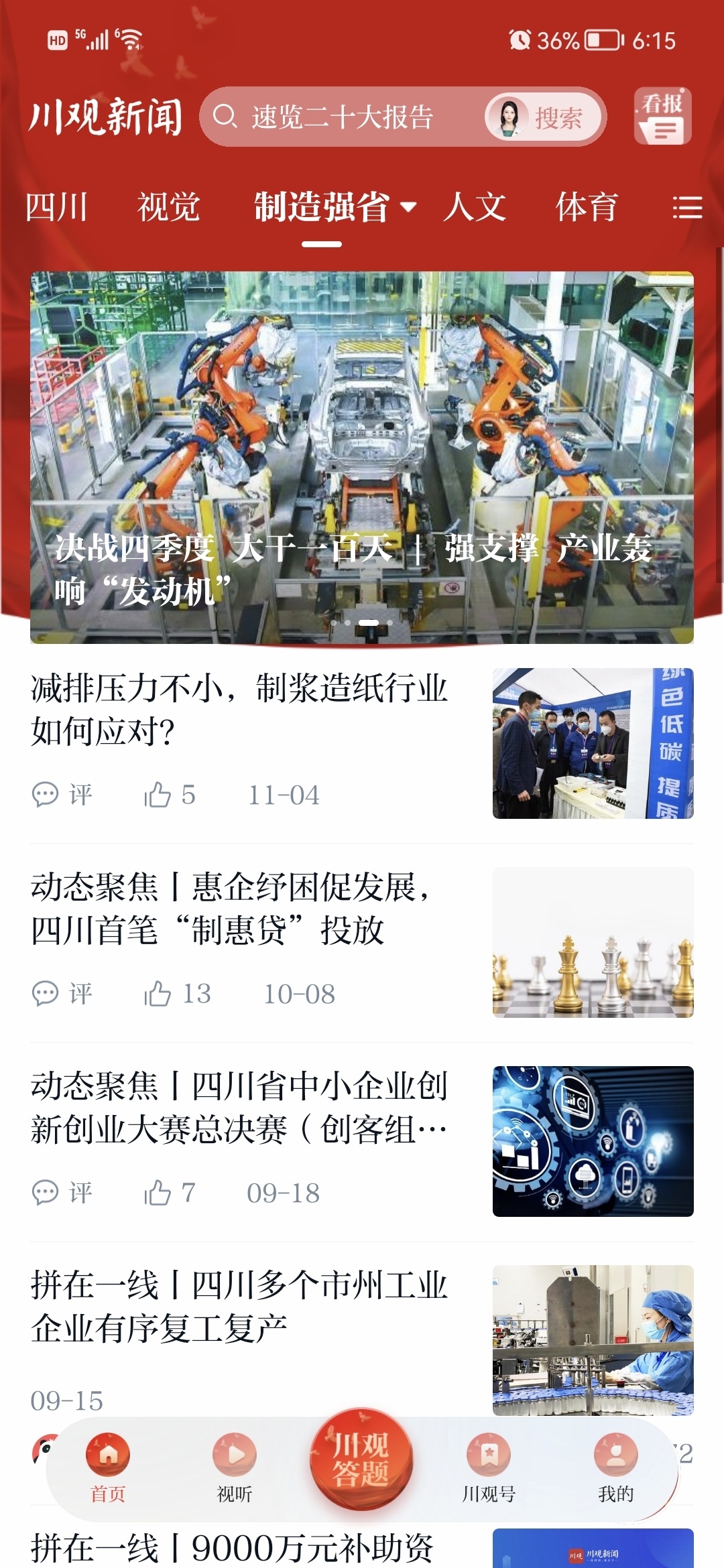
Task: Go to the 视听 tab
Action: [235, 1466]
